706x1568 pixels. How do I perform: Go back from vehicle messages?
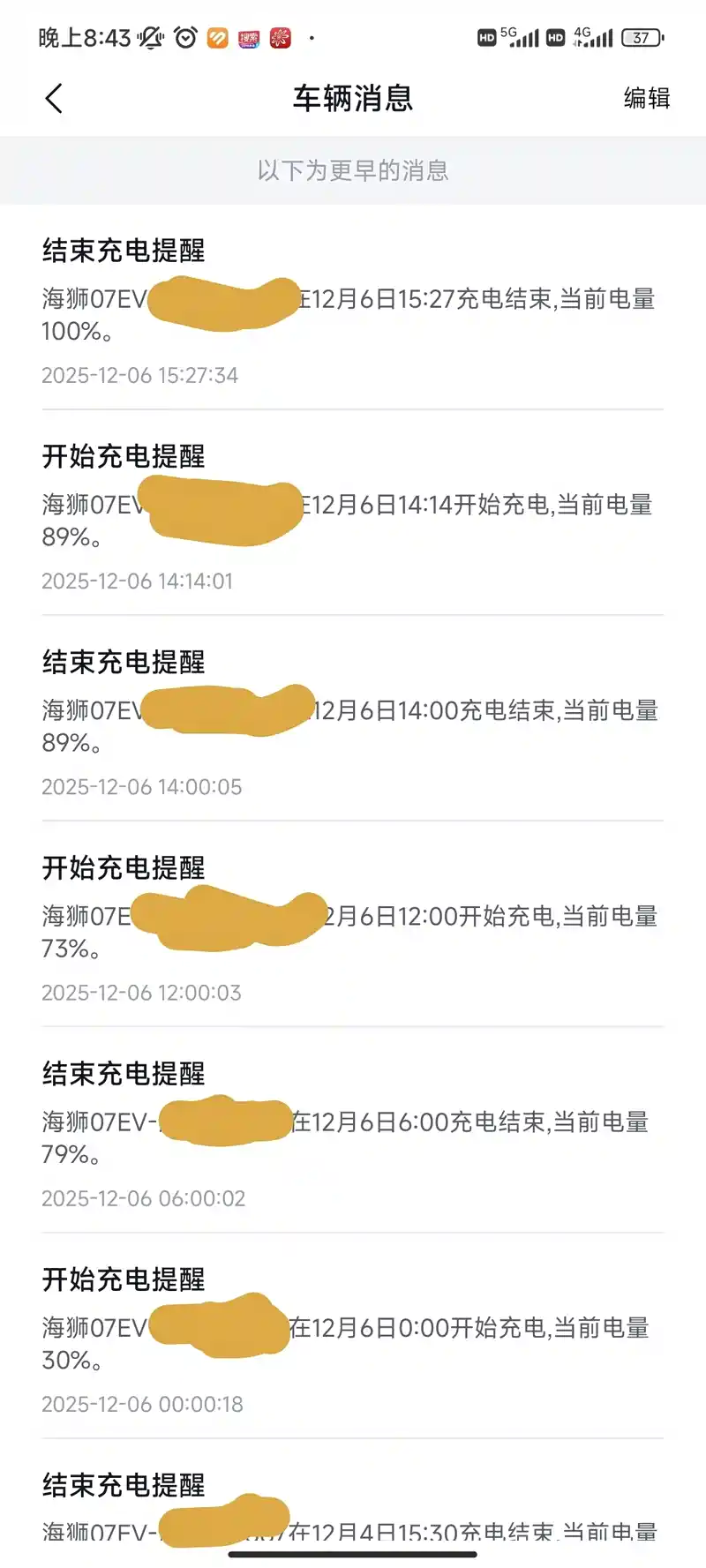[54, 98]
